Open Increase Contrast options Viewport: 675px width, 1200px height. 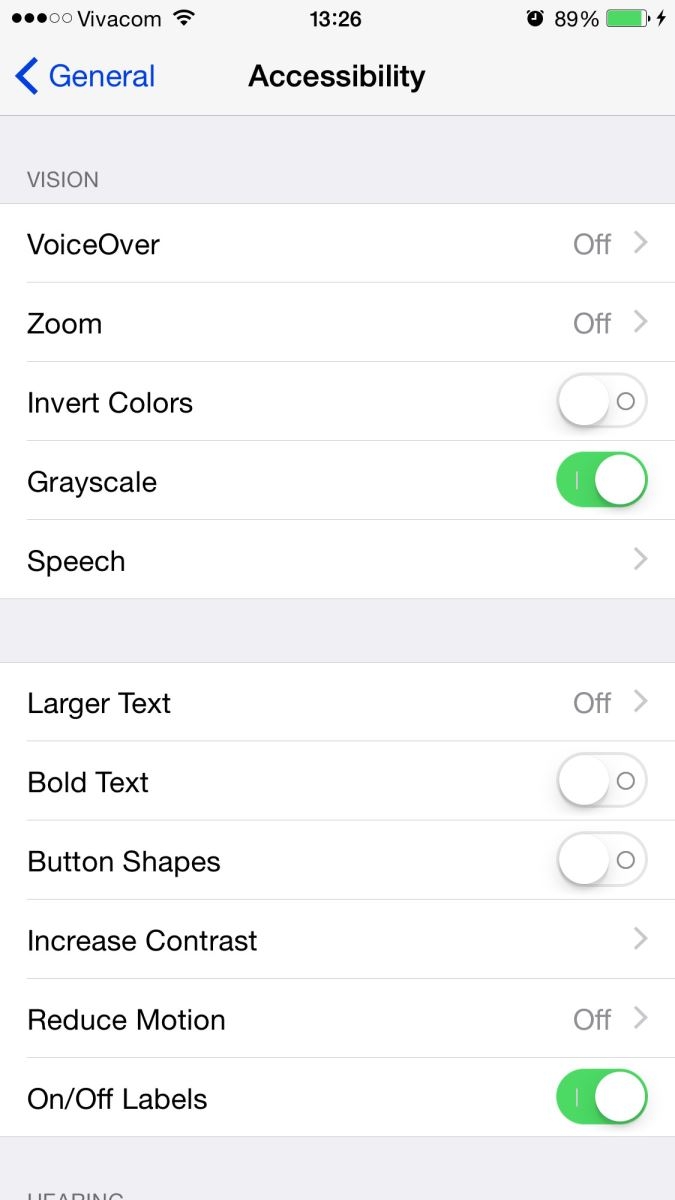337,940
